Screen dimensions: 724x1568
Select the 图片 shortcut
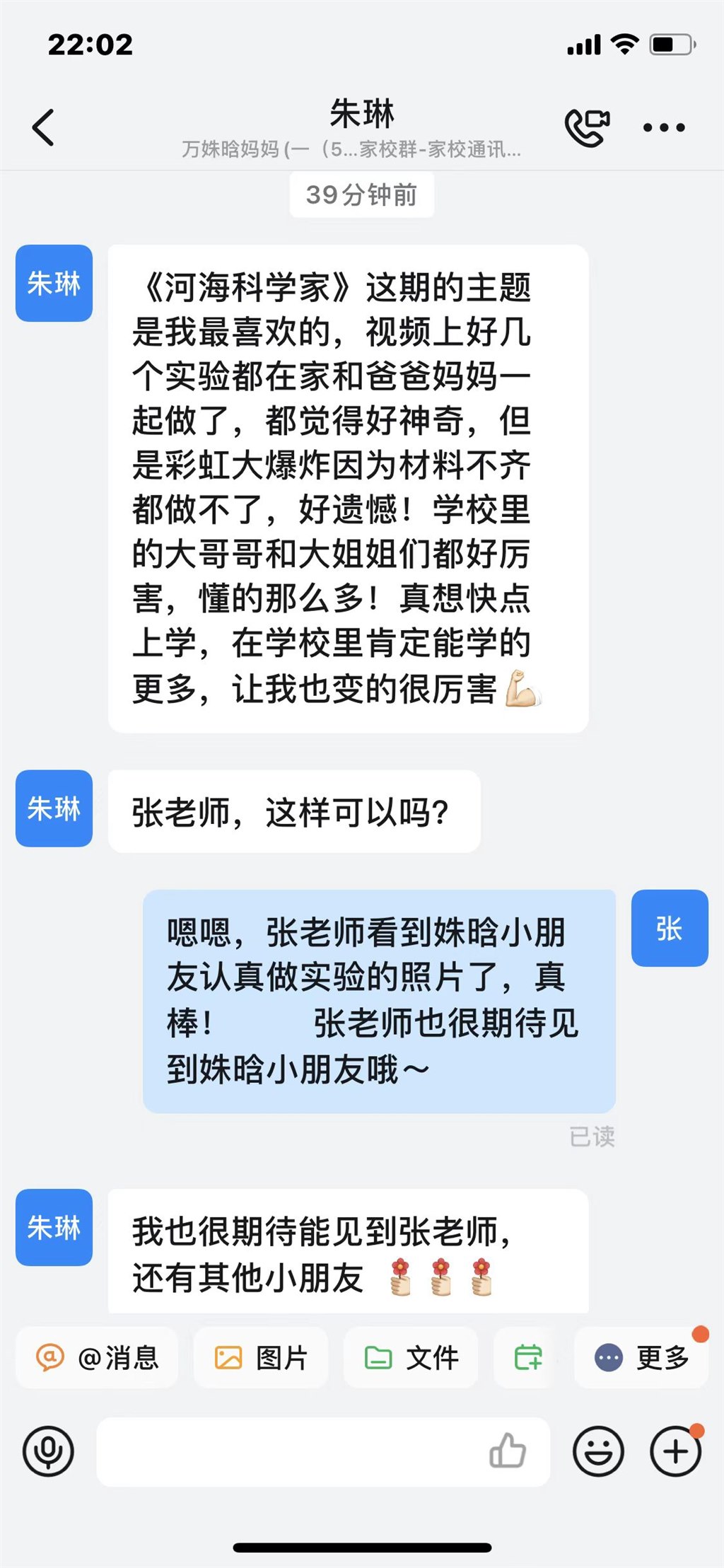[x=261, y=1357]
